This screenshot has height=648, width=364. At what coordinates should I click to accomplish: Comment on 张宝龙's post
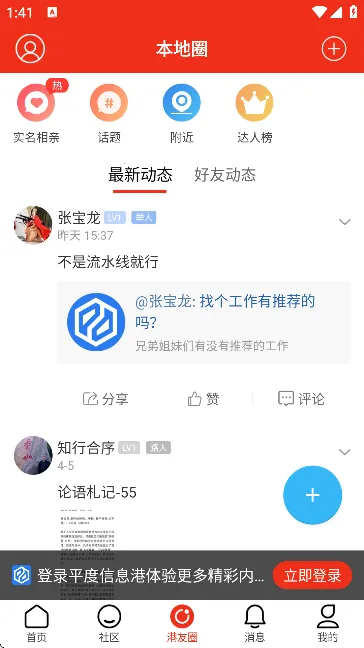(301, 399)
